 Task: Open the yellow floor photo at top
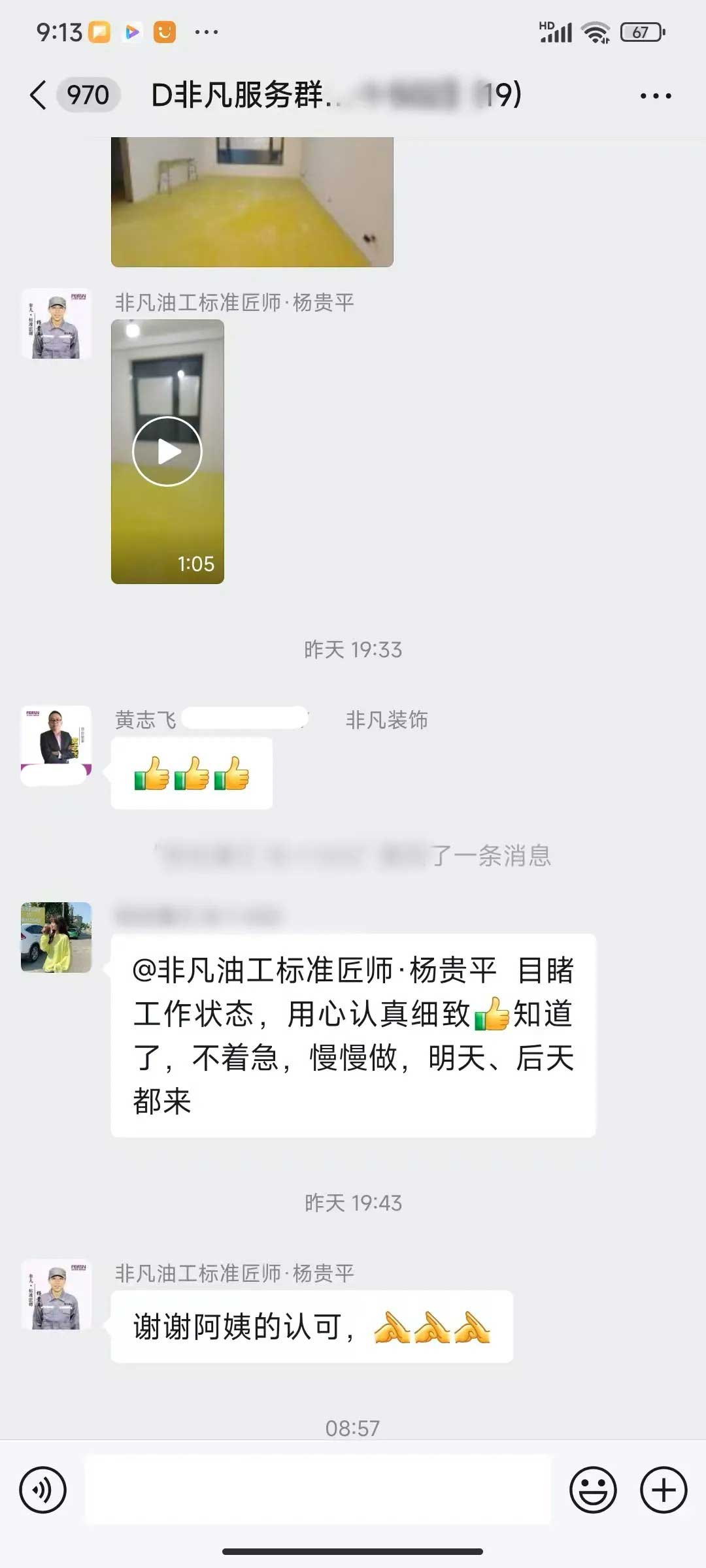(252, 201)
